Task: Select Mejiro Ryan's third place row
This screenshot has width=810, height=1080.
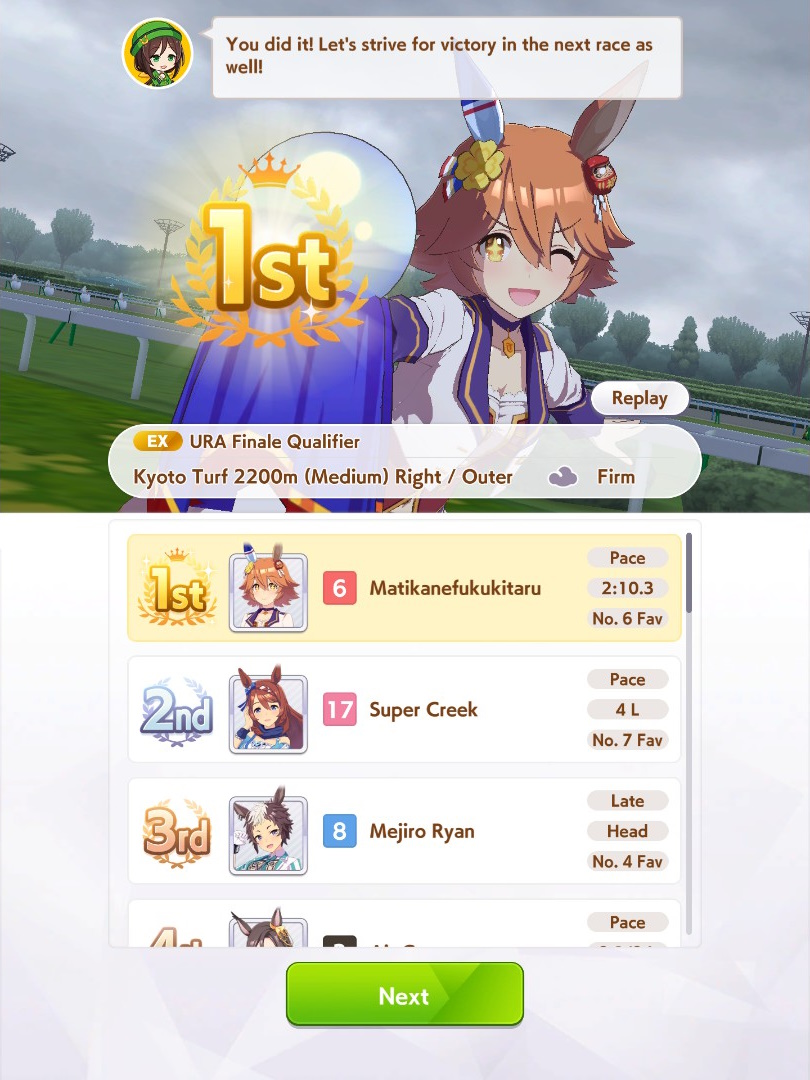Action: click(404, 831)
